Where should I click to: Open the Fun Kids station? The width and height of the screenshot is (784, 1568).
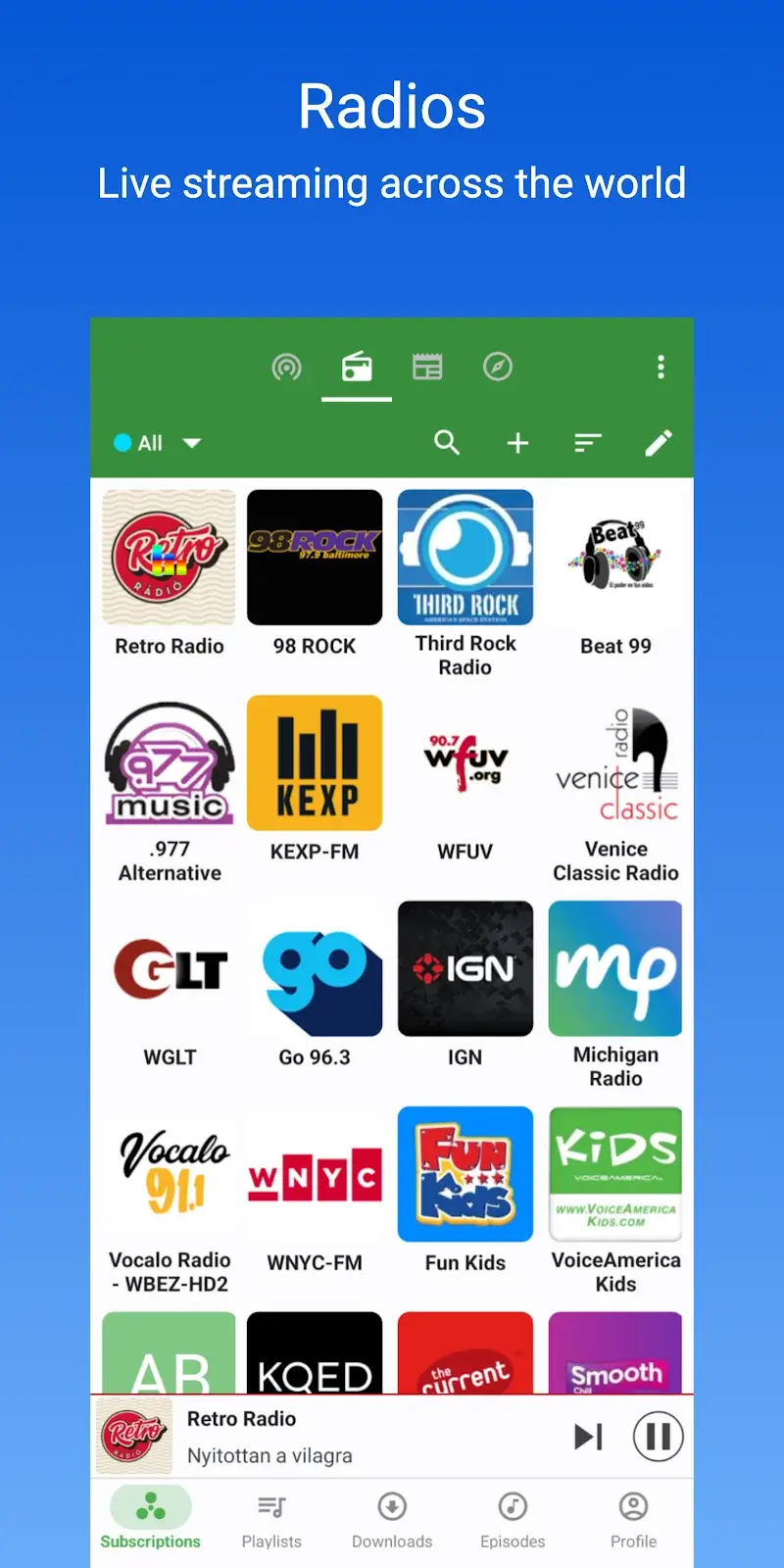(x=465, y=1174)
